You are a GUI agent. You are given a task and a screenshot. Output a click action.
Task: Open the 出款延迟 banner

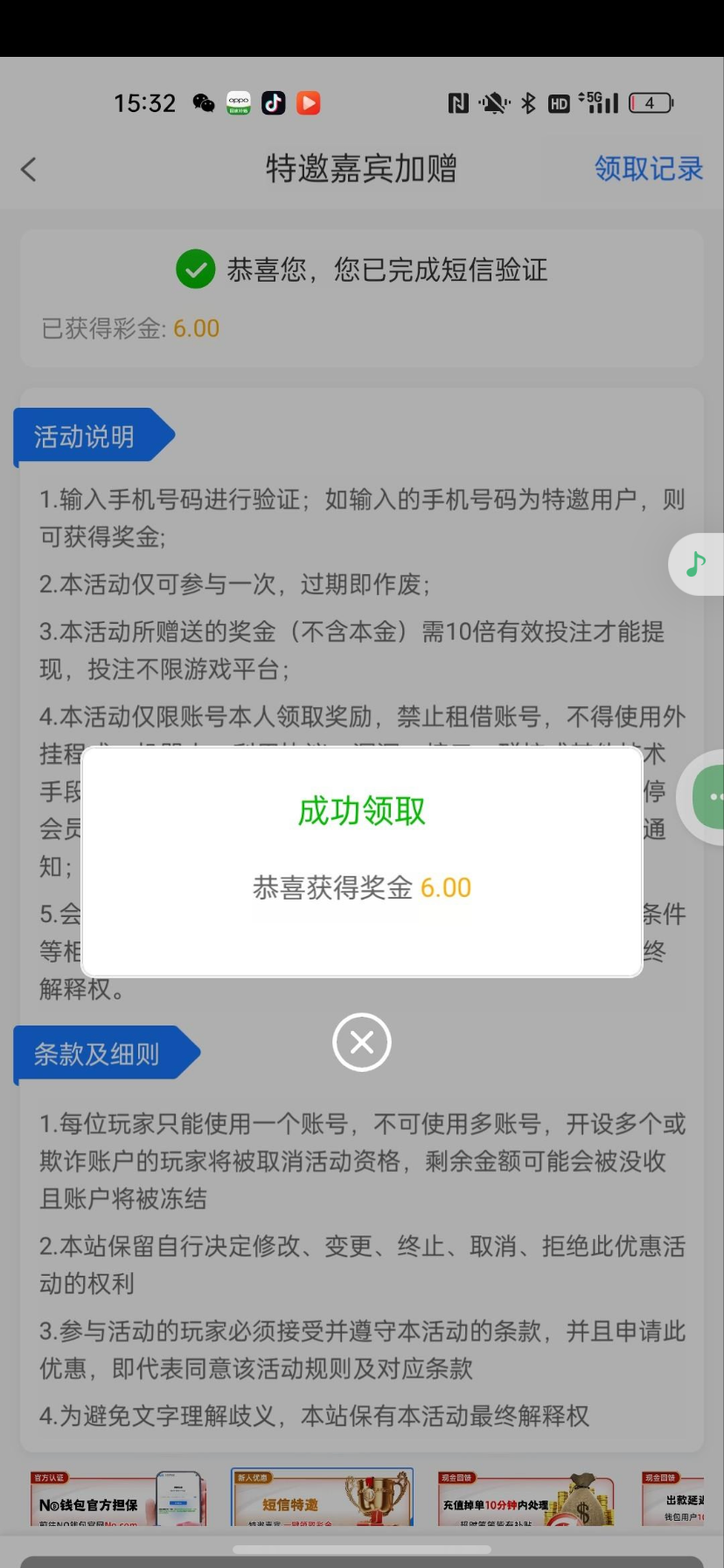[x=675, y=1499]
